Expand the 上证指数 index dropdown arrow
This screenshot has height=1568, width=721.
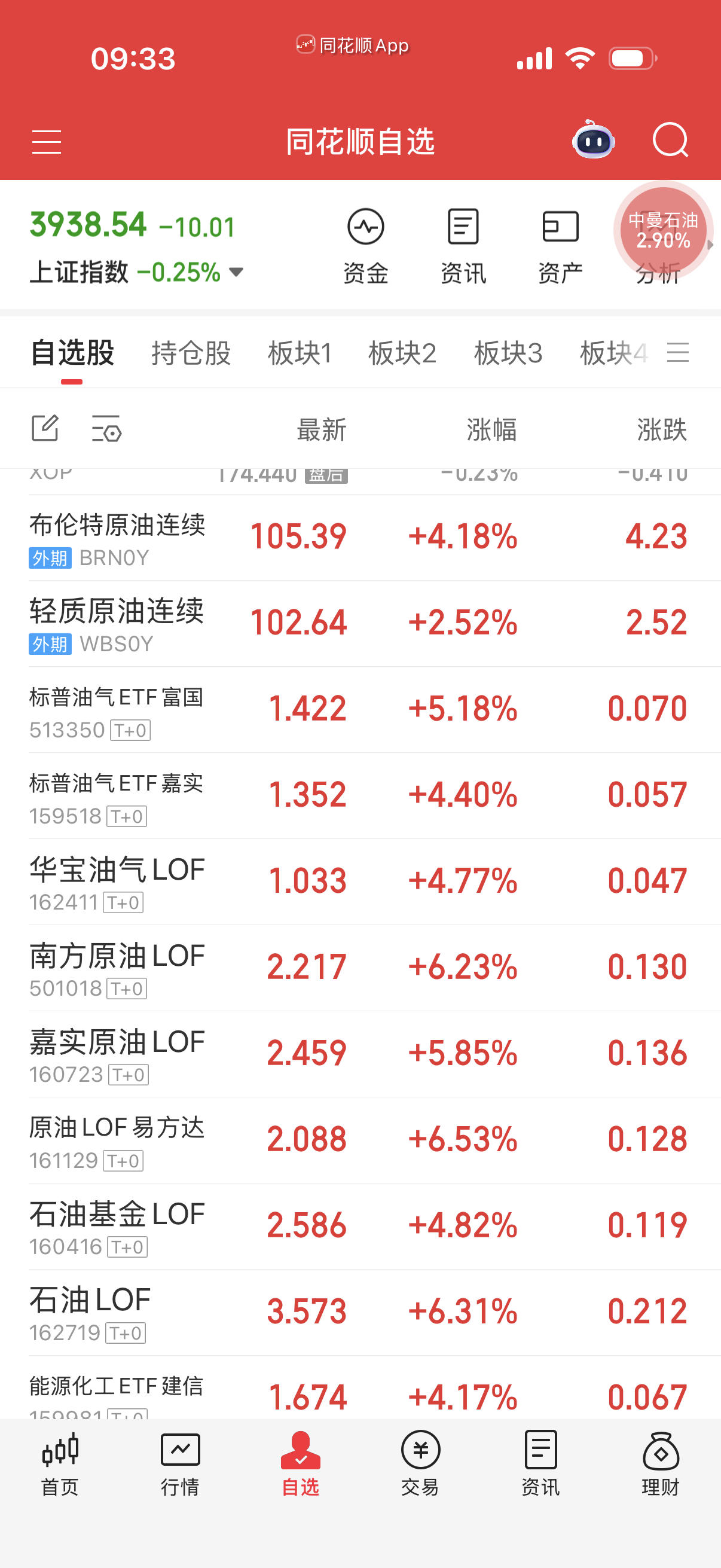(236, 273)
